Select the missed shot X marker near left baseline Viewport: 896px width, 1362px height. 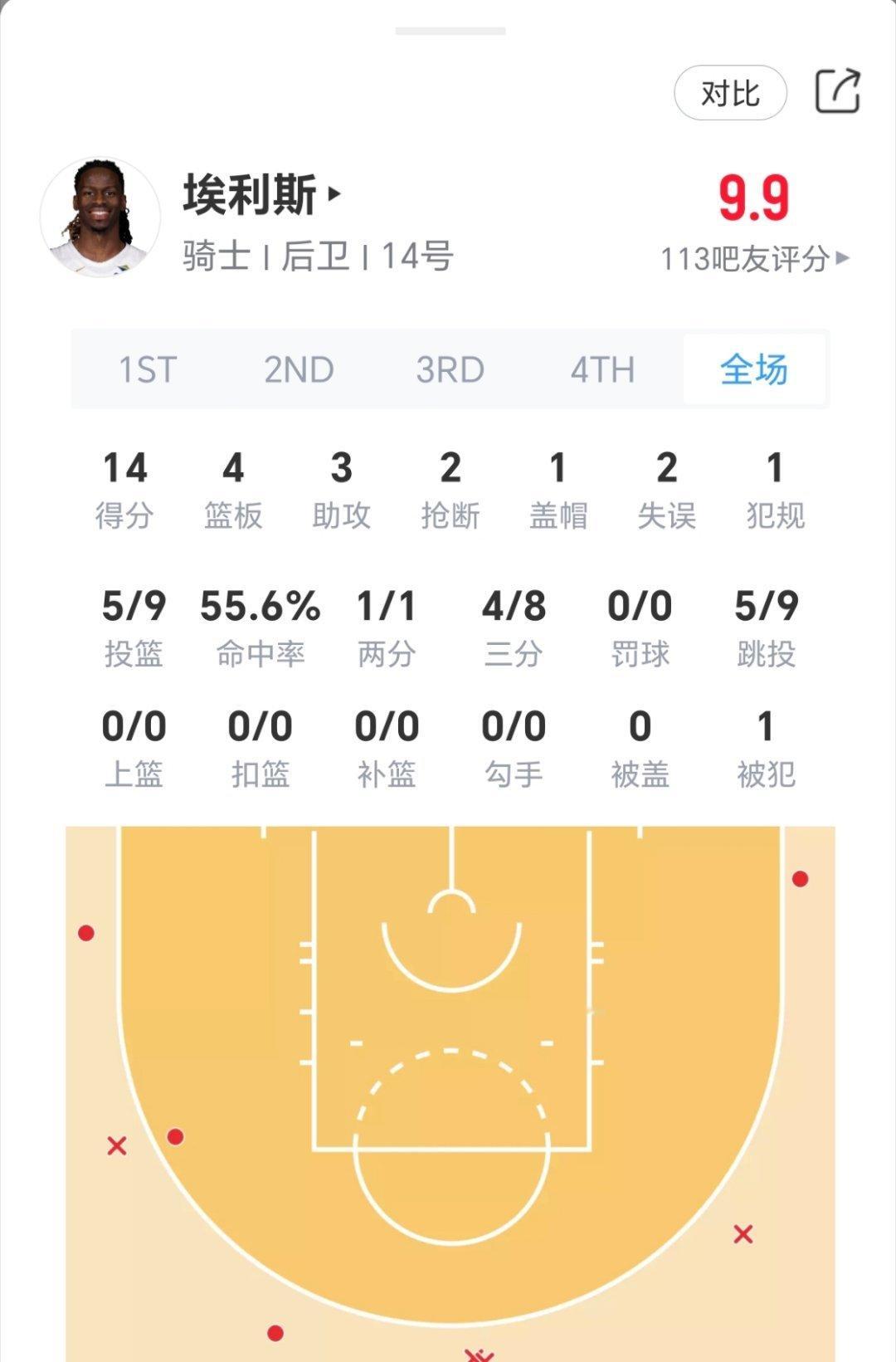(116, 1145)
